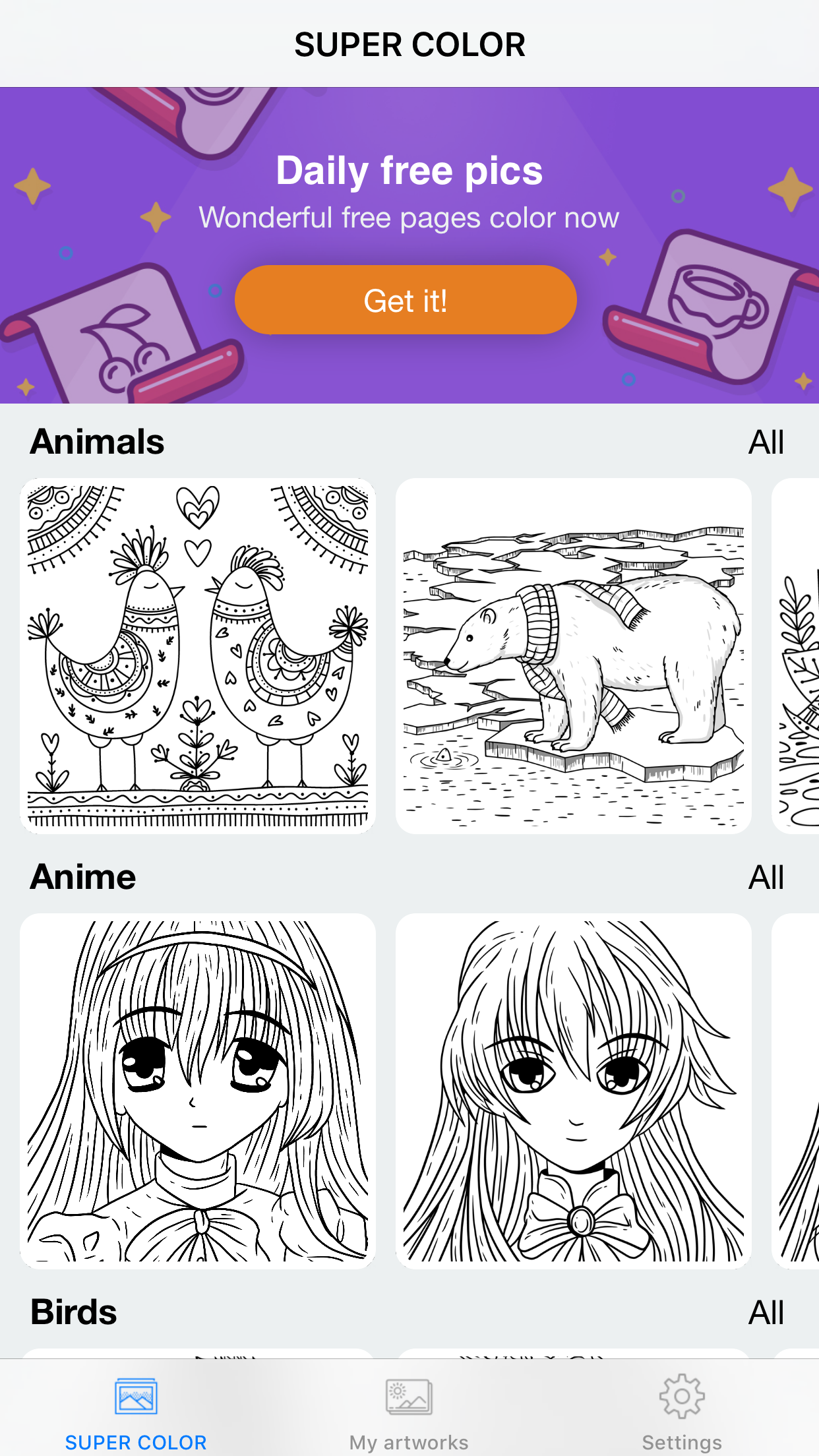The width and height of the screenshot is (819, 1456).
Task: View all Anime coloring pages
Action: 766,877
